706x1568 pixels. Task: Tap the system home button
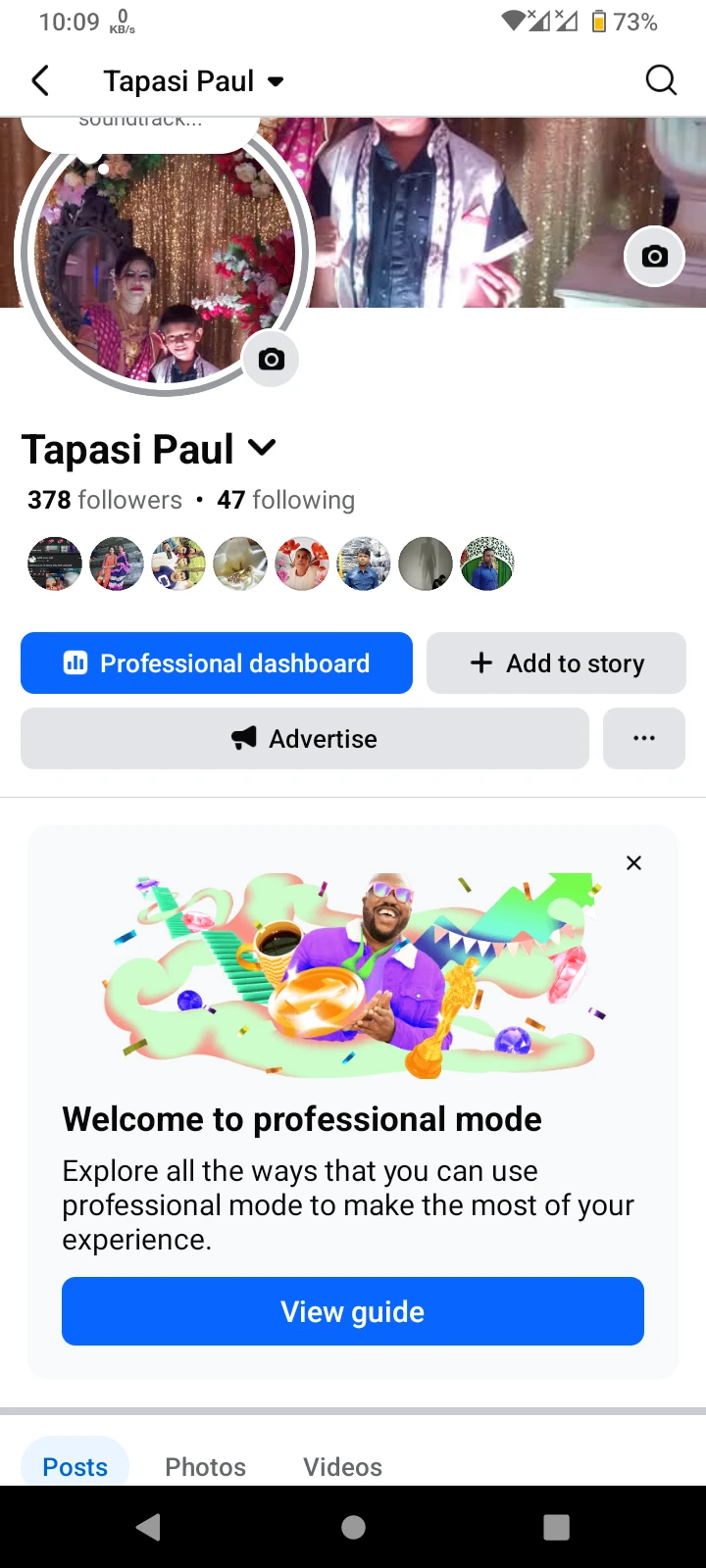click(x=353, y=1527)
